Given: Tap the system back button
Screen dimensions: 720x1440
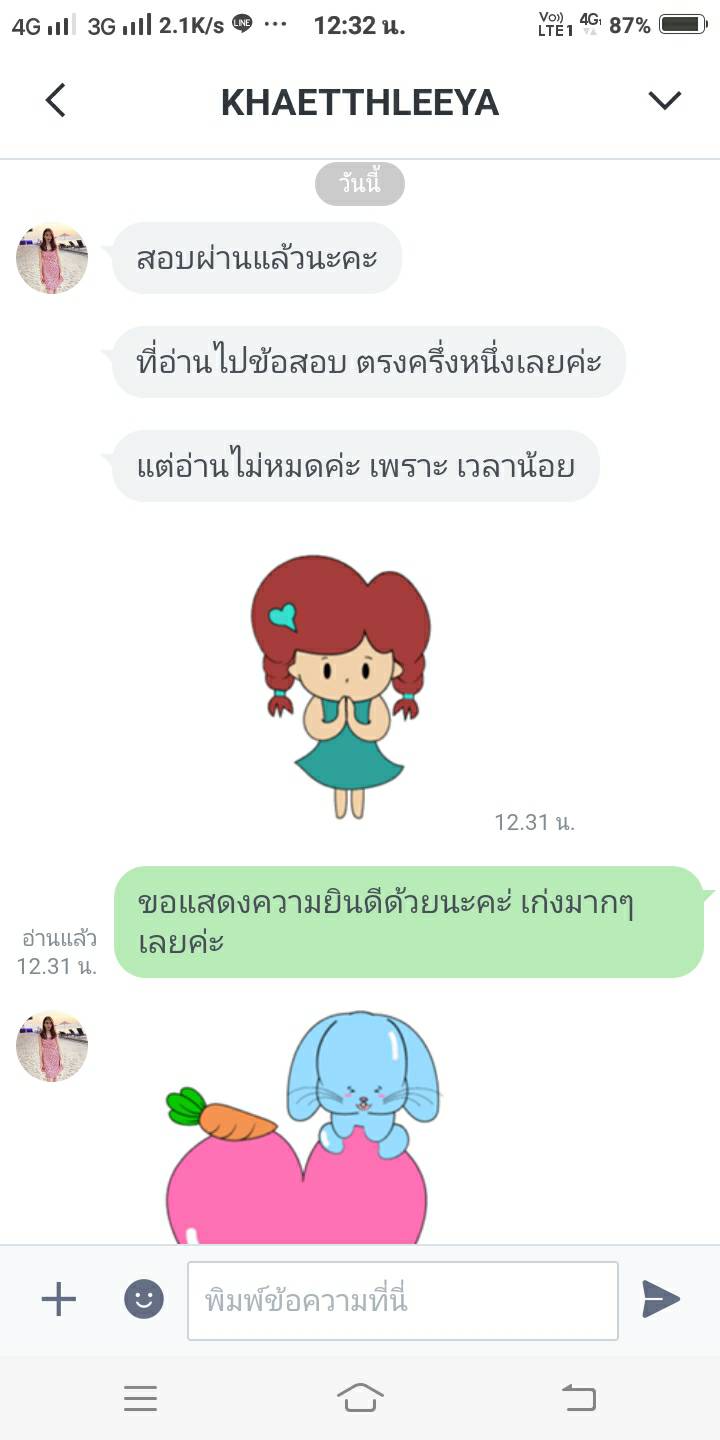Looking at the screenshot, I should click(578, 1398).
